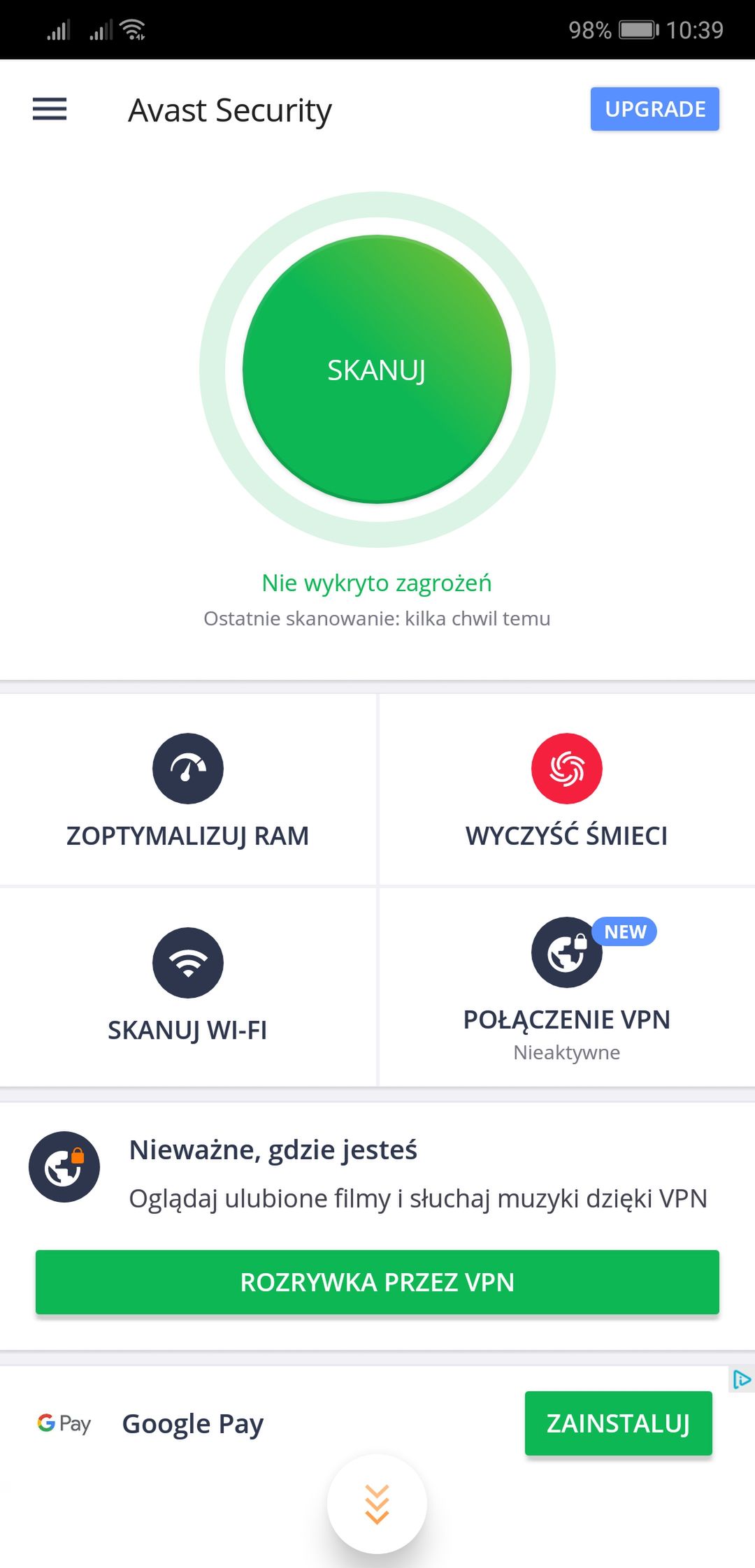Screen dimensions: 755x1568
Task: Select WYCZYŚĆ ŚMIECI to clean junk
Action: point(567,790)
